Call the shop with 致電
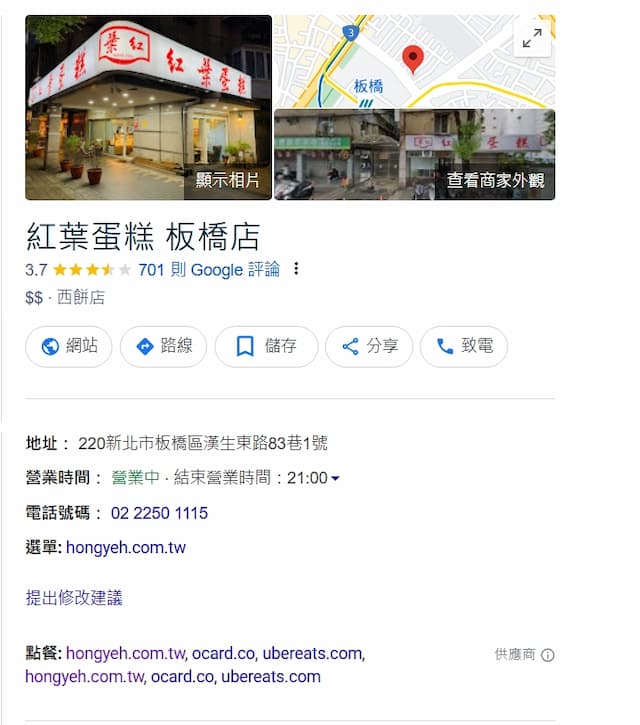Image resolution: width=640 pixels, height=725 pixels. [464, 346]
